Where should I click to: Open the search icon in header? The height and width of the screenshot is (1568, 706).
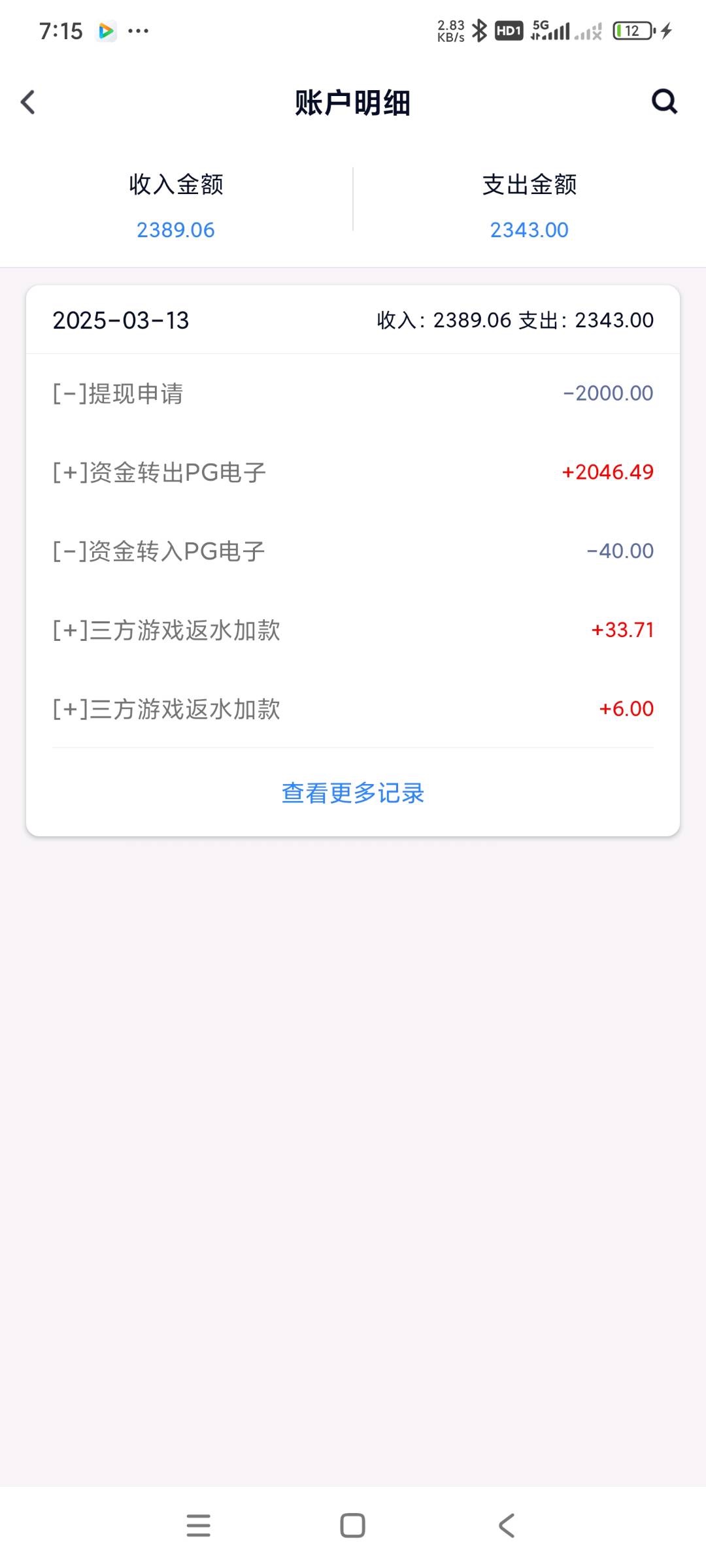tap(664, 101)
